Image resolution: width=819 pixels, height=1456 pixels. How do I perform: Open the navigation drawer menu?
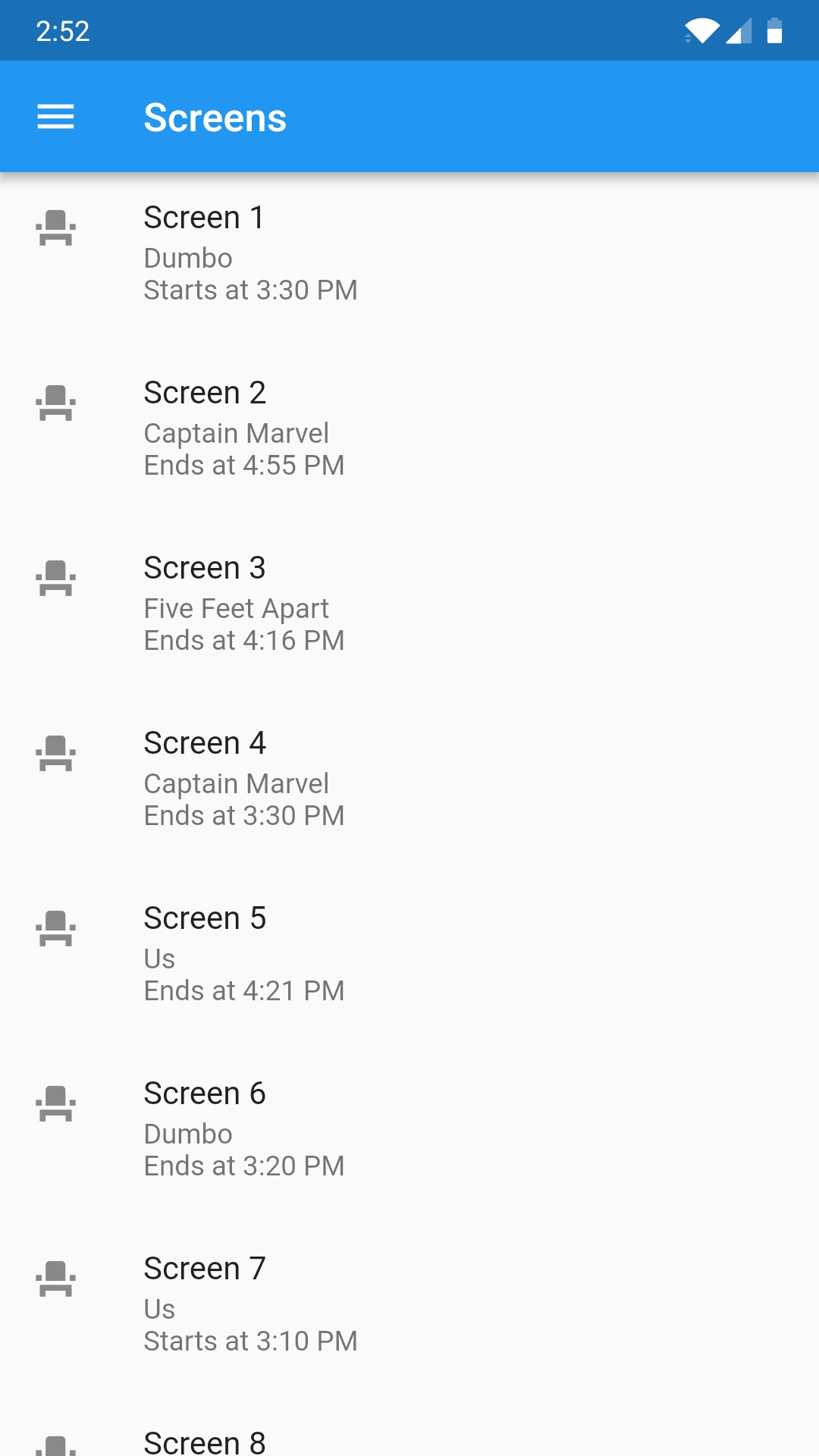click(x=55, y=117)
